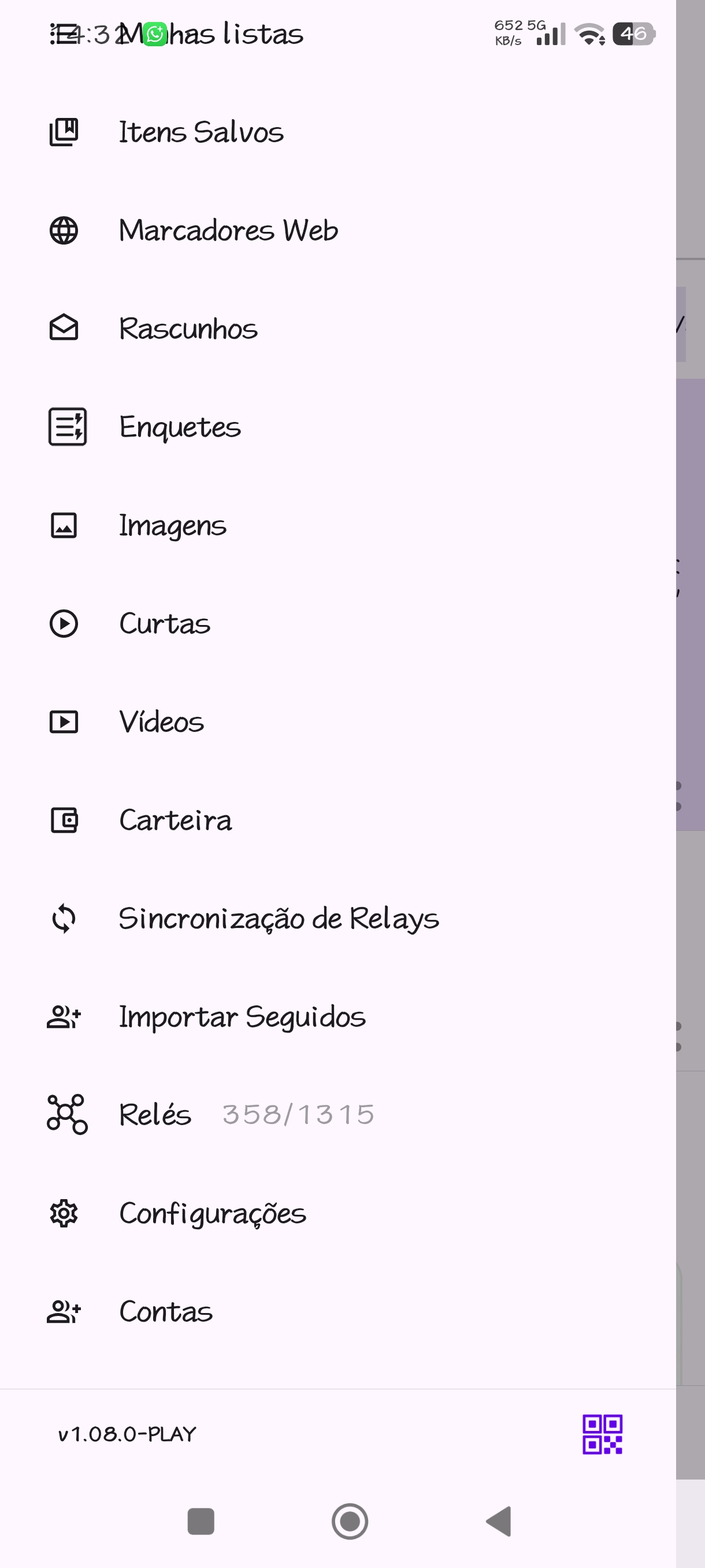The image size is (705, 1568).
Task: Click the Carteira wallet icon
Action: coord(64,820)
